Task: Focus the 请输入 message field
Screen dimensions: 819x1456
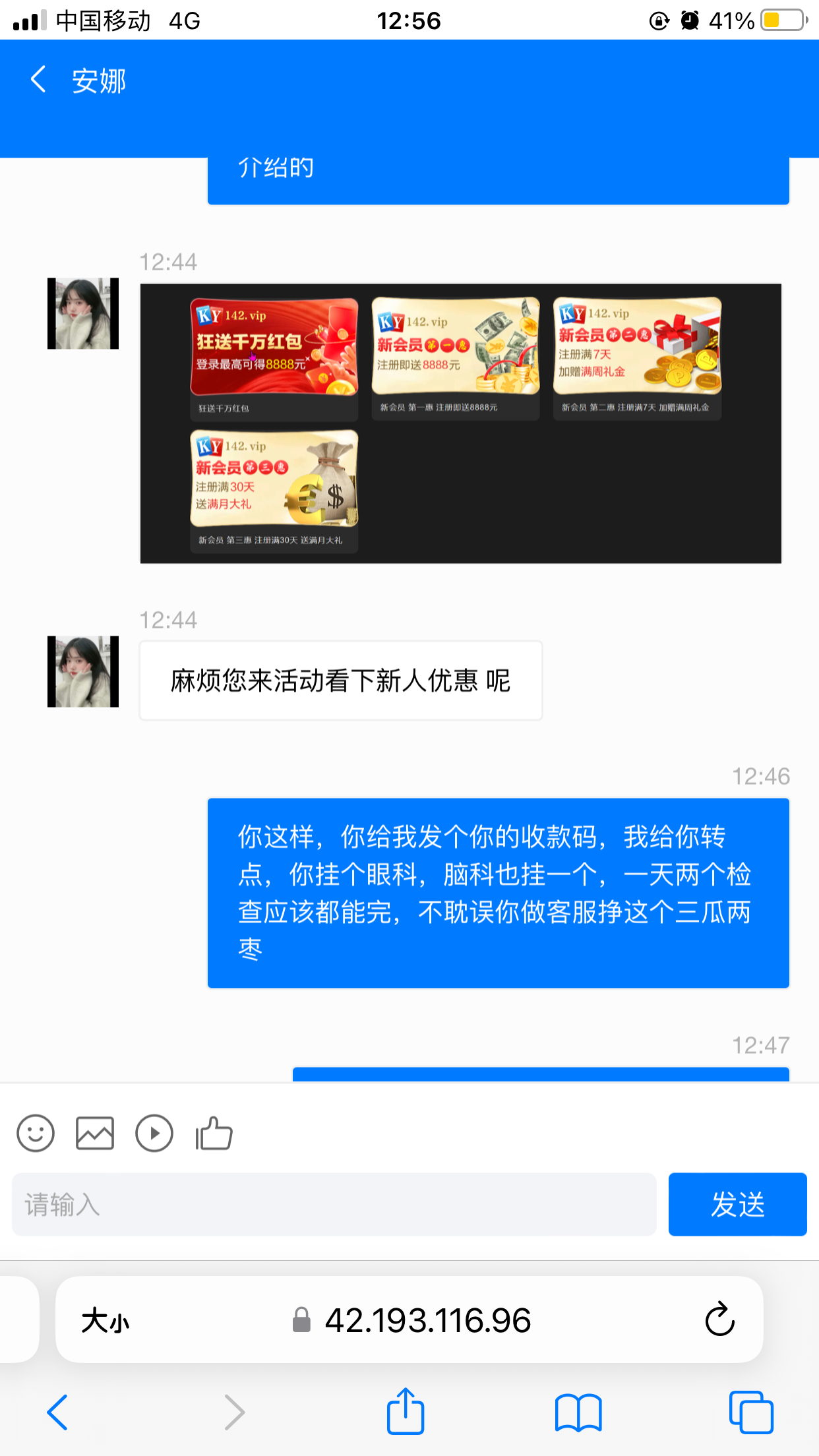Action: point(334,1204)
